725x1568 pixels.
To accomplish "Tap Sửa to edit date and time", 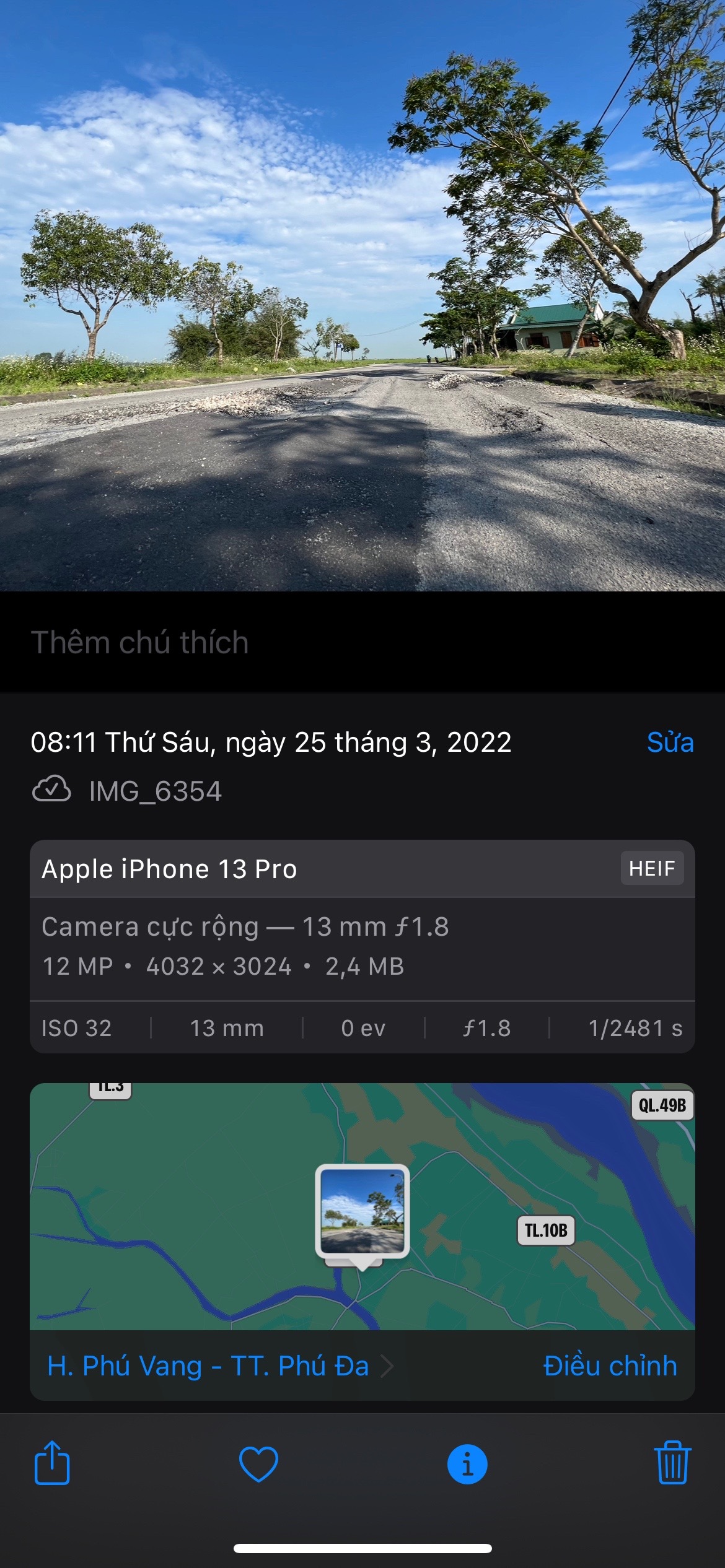I will 670,742.
